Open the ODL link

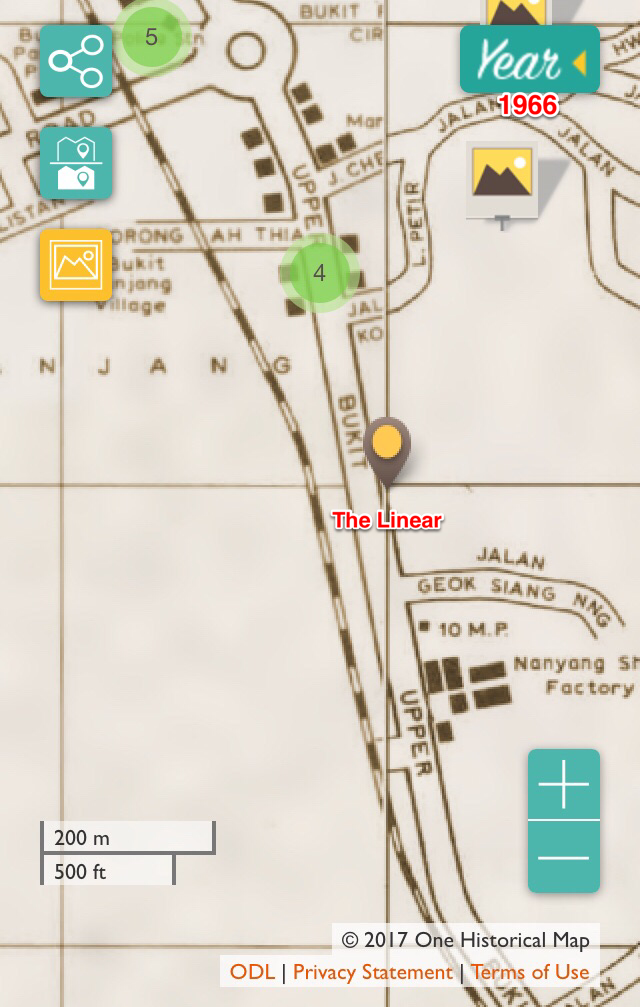coord(252,972)
